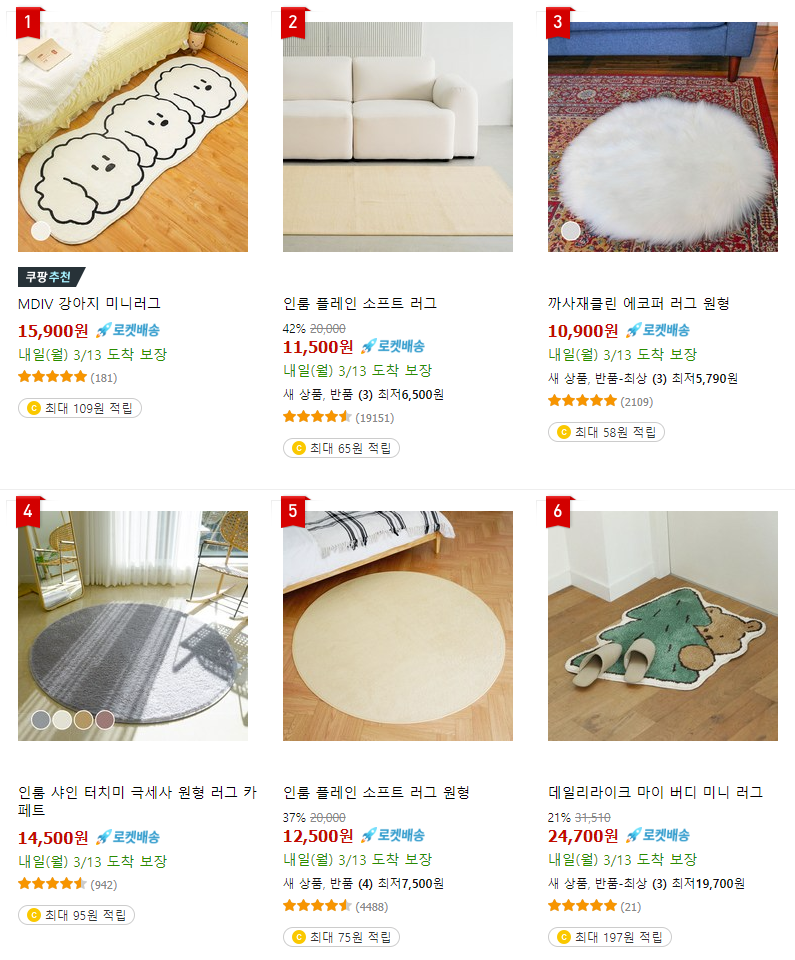Open the 데일리라이크 마이 버디 미니 러그 image
The image size is (795, 960).
[x=662, y=625]
